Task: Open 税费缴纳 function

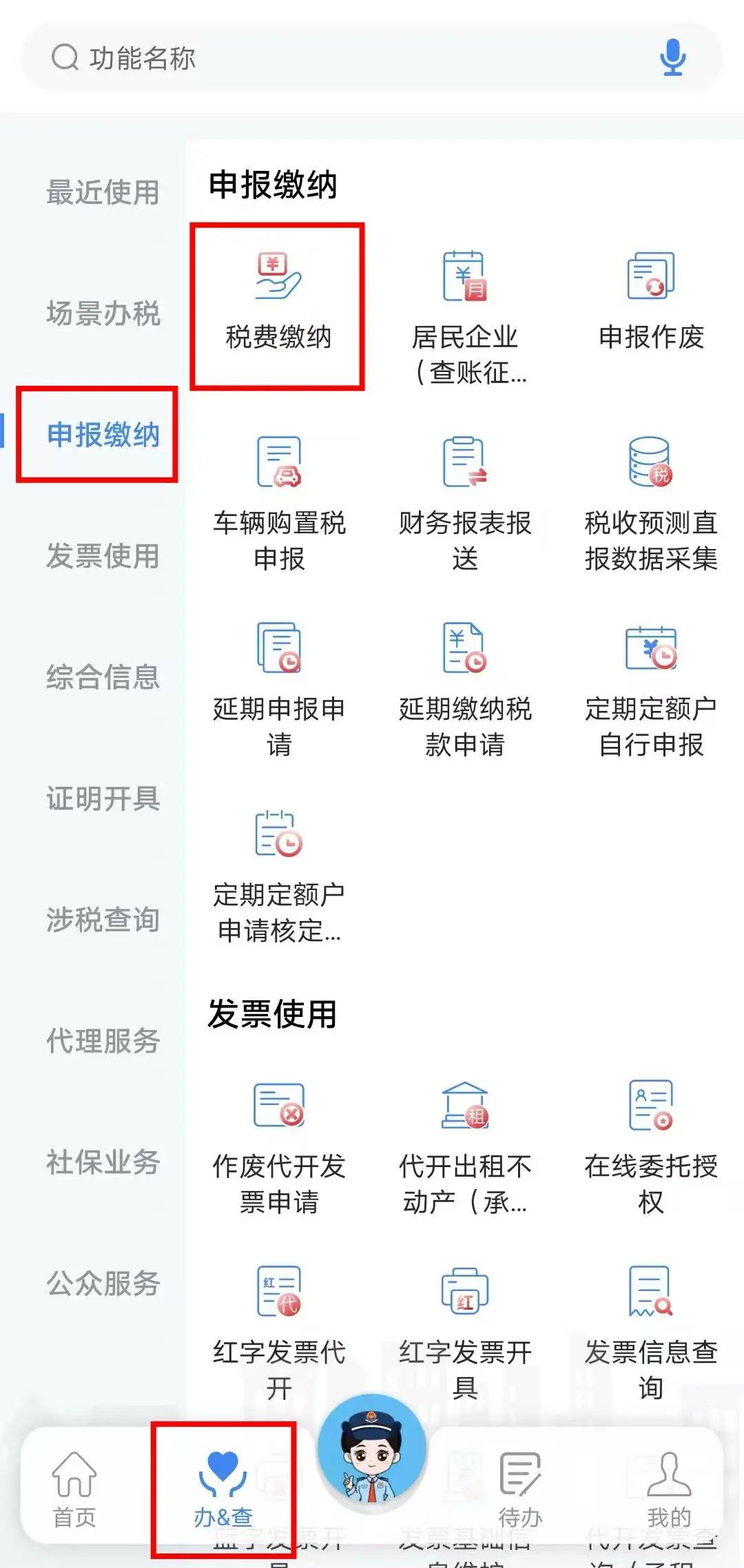Action: point(278,303)
